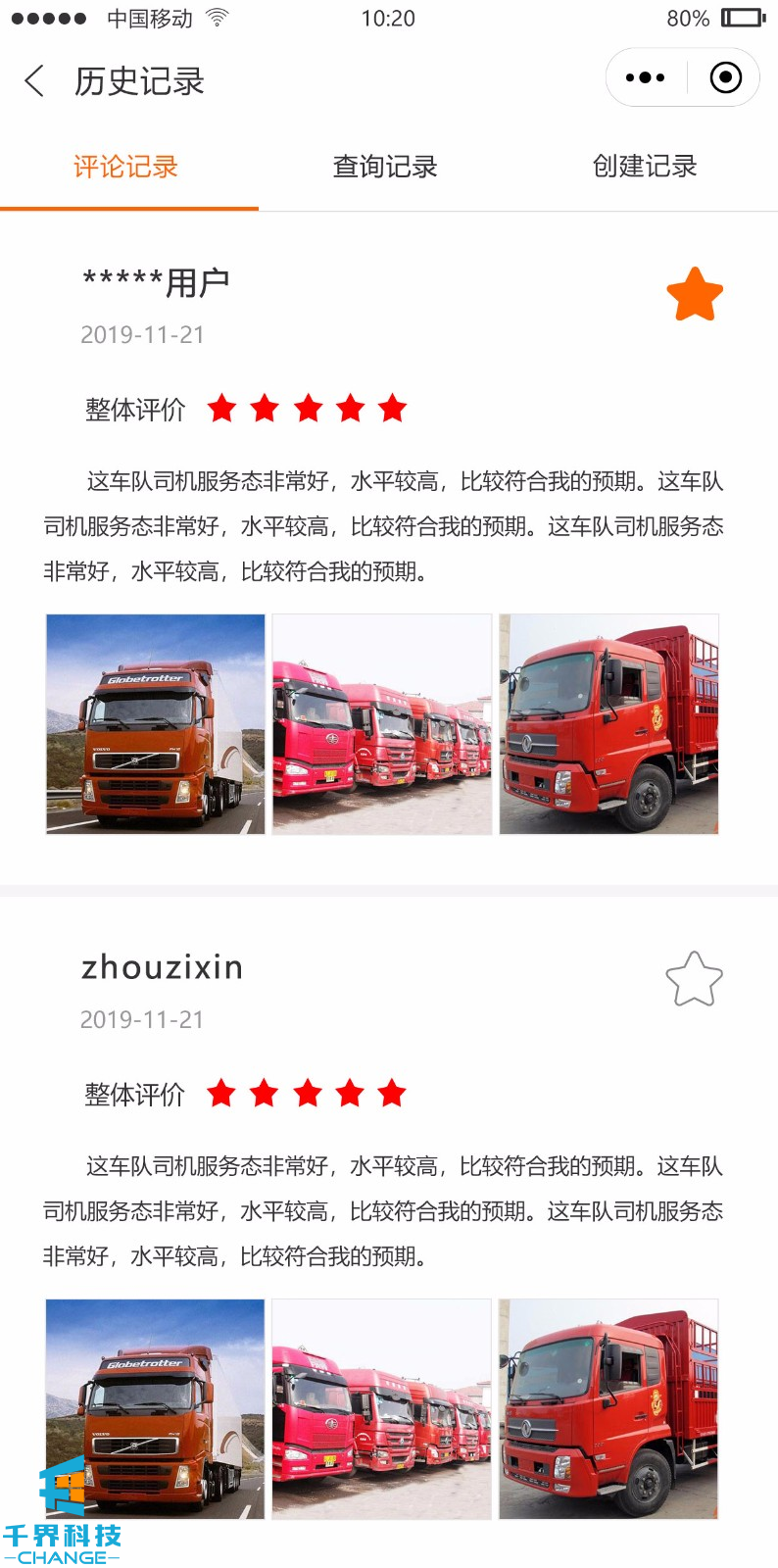The image size is (778, 1568).
Task: View third truck photo in zhouzixin review
Action: coord(608,1409)
